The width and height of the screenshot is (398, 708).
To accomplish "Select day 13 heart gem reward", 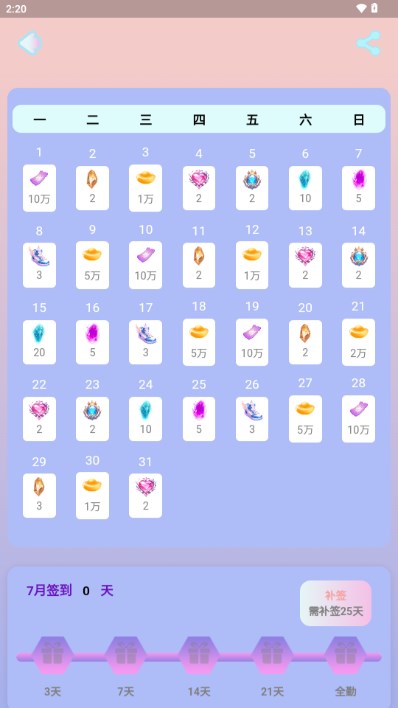I will (305, 265).
